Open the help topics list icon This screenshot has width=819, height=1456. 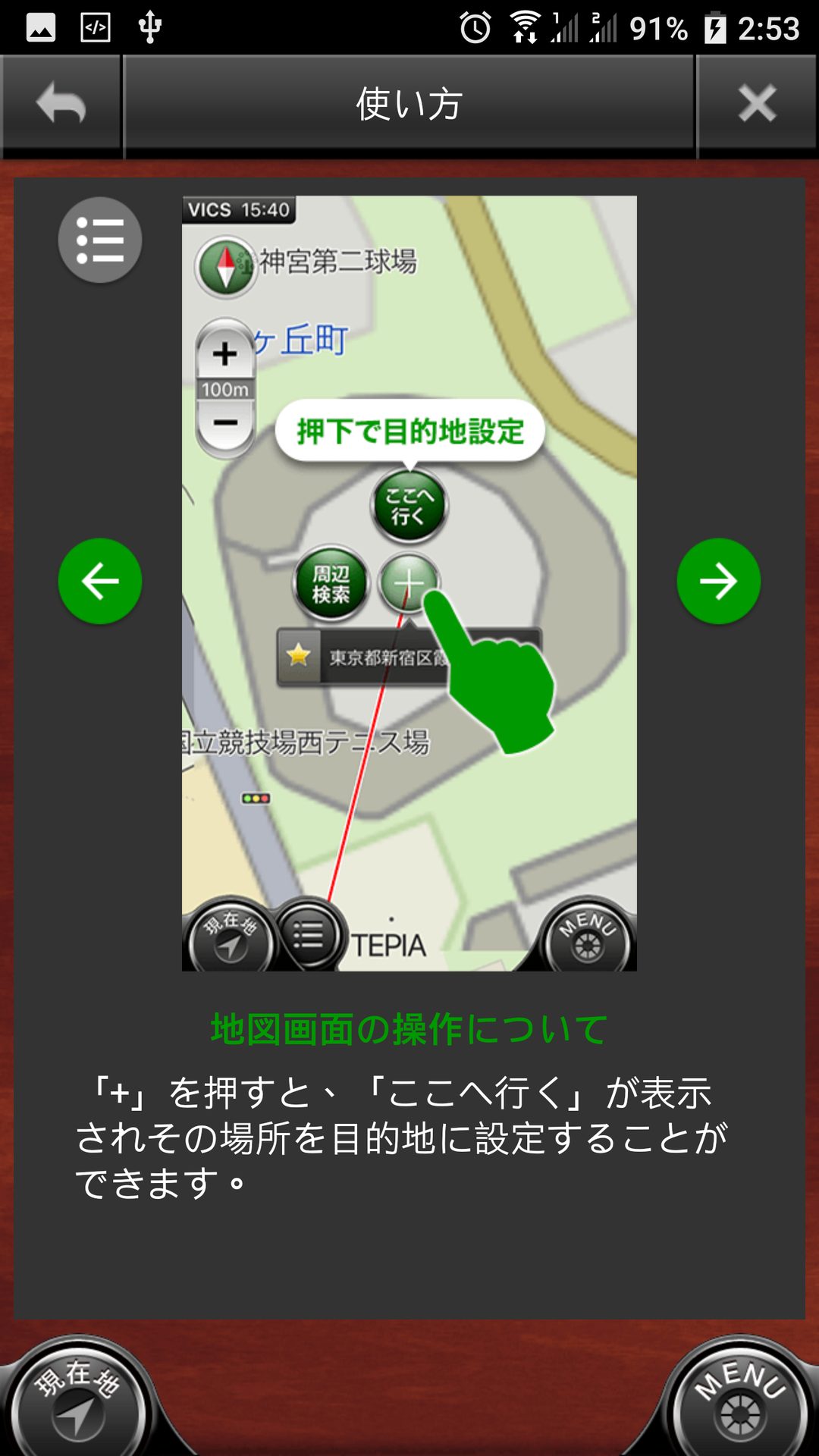[100, 240]
